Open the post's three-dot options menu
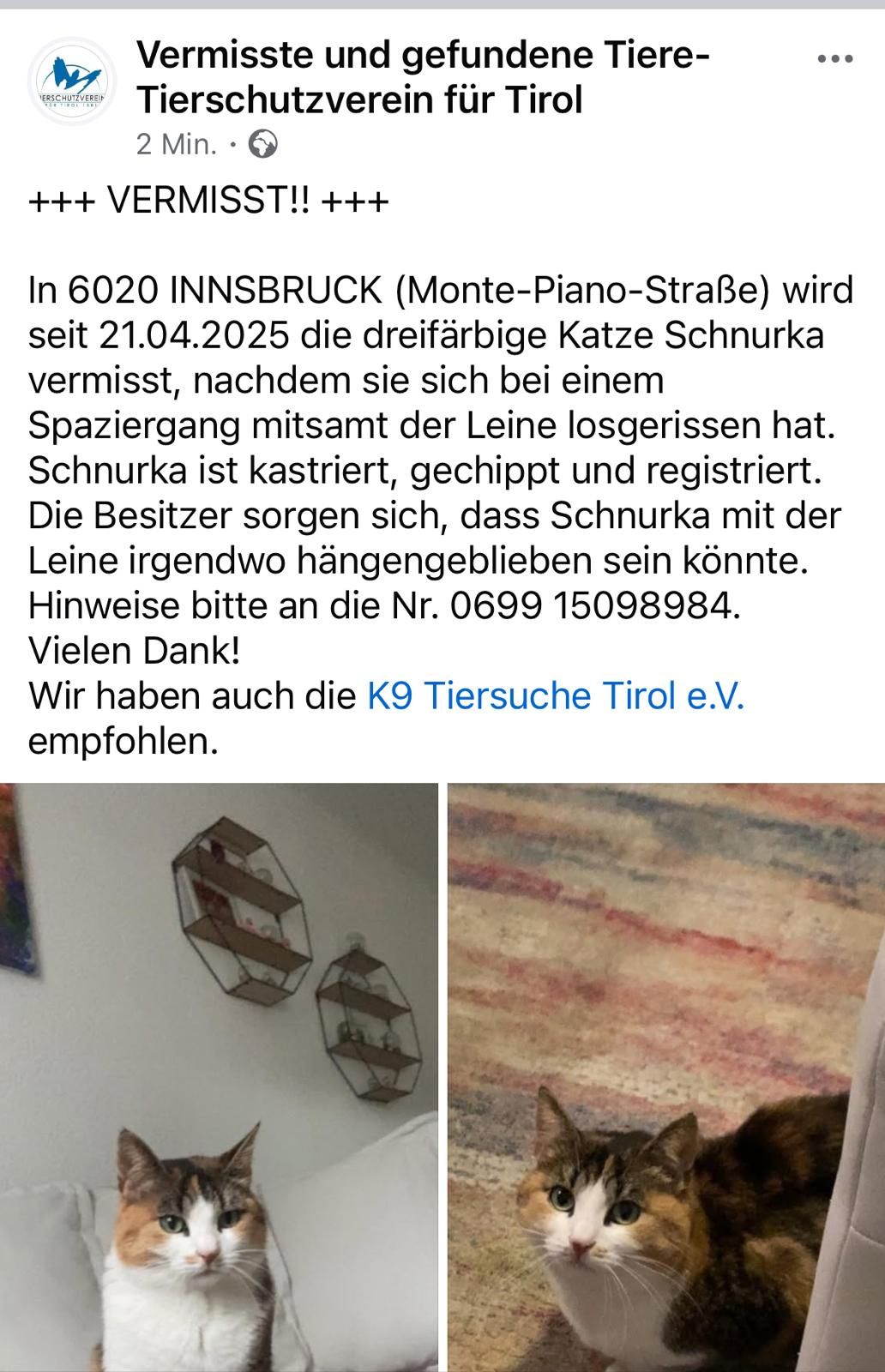 [x=835, y=59]
